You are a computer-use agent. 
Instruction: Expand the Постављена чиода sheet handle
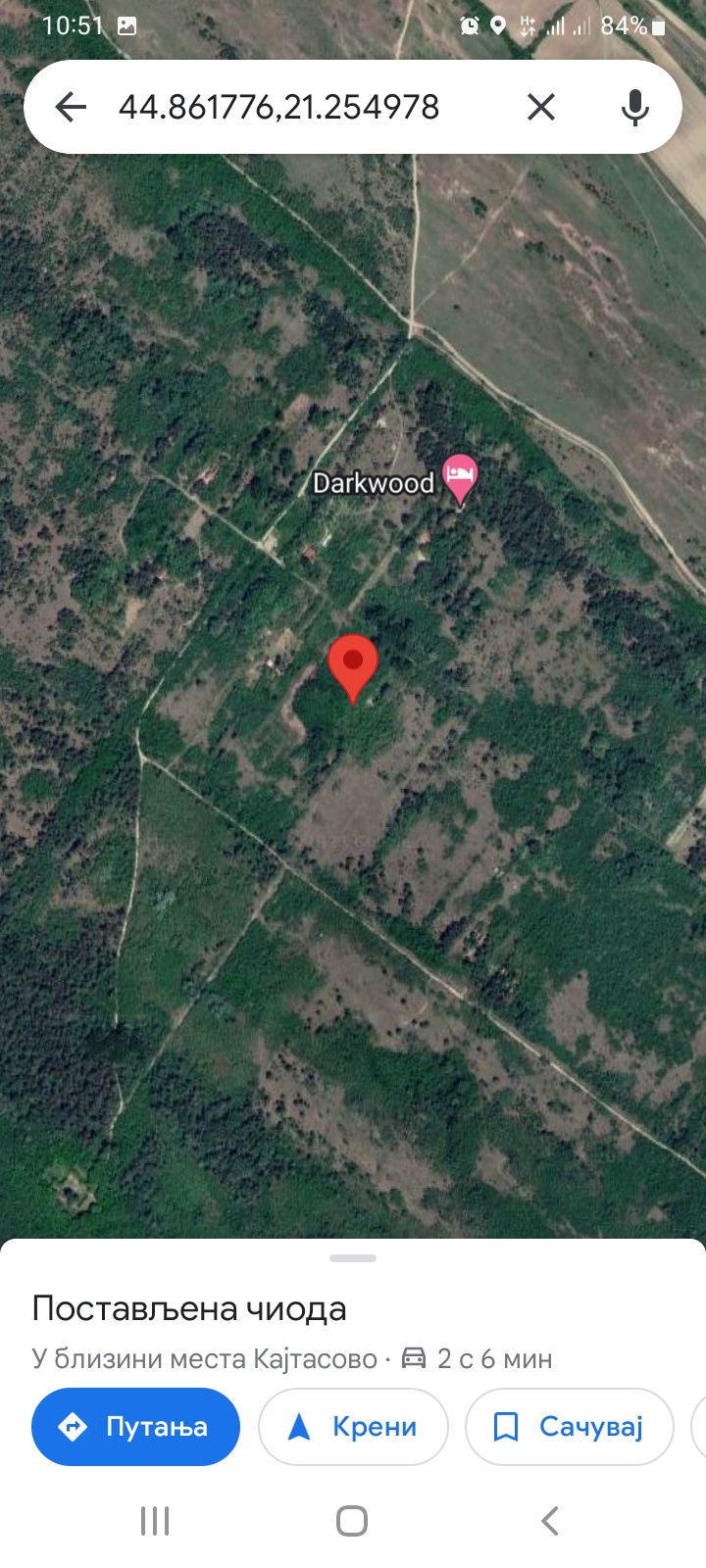click(x=353, y=1258)
